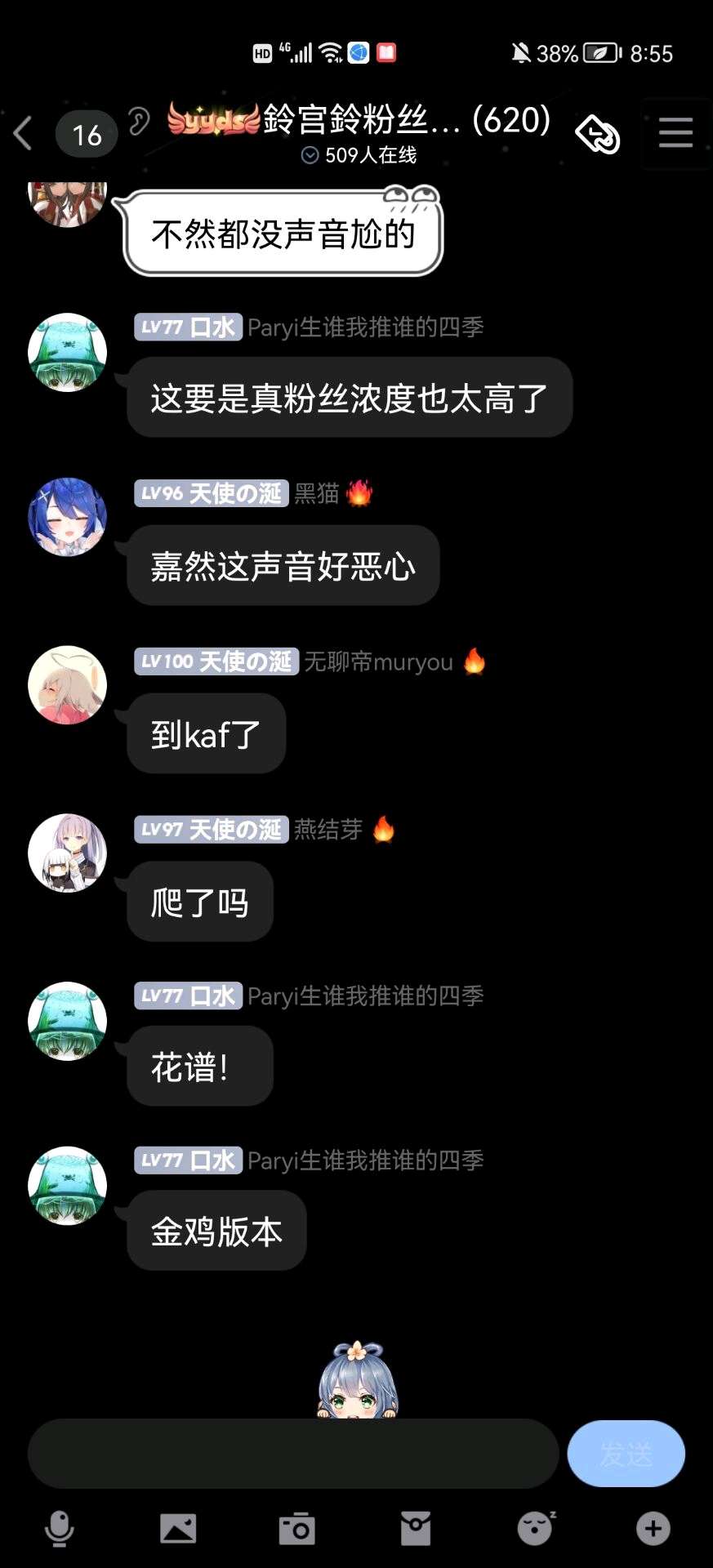Open the group menu with three lines
The height and width of the screenshot is (1568, 713).
(x=675, y=132)
